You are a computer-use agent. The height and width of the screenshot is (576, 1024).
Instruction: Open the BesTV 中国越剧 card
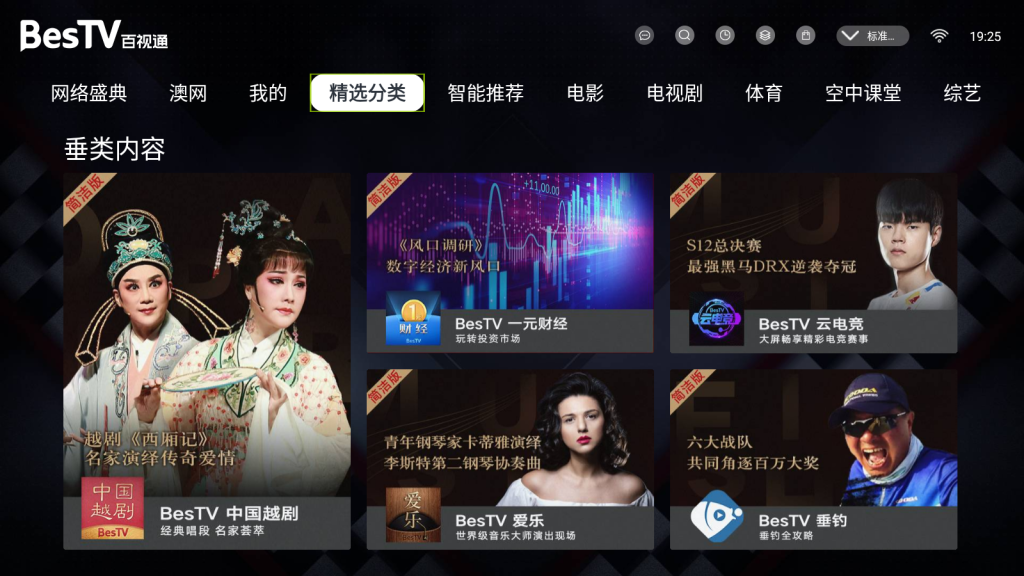point(207,361)
